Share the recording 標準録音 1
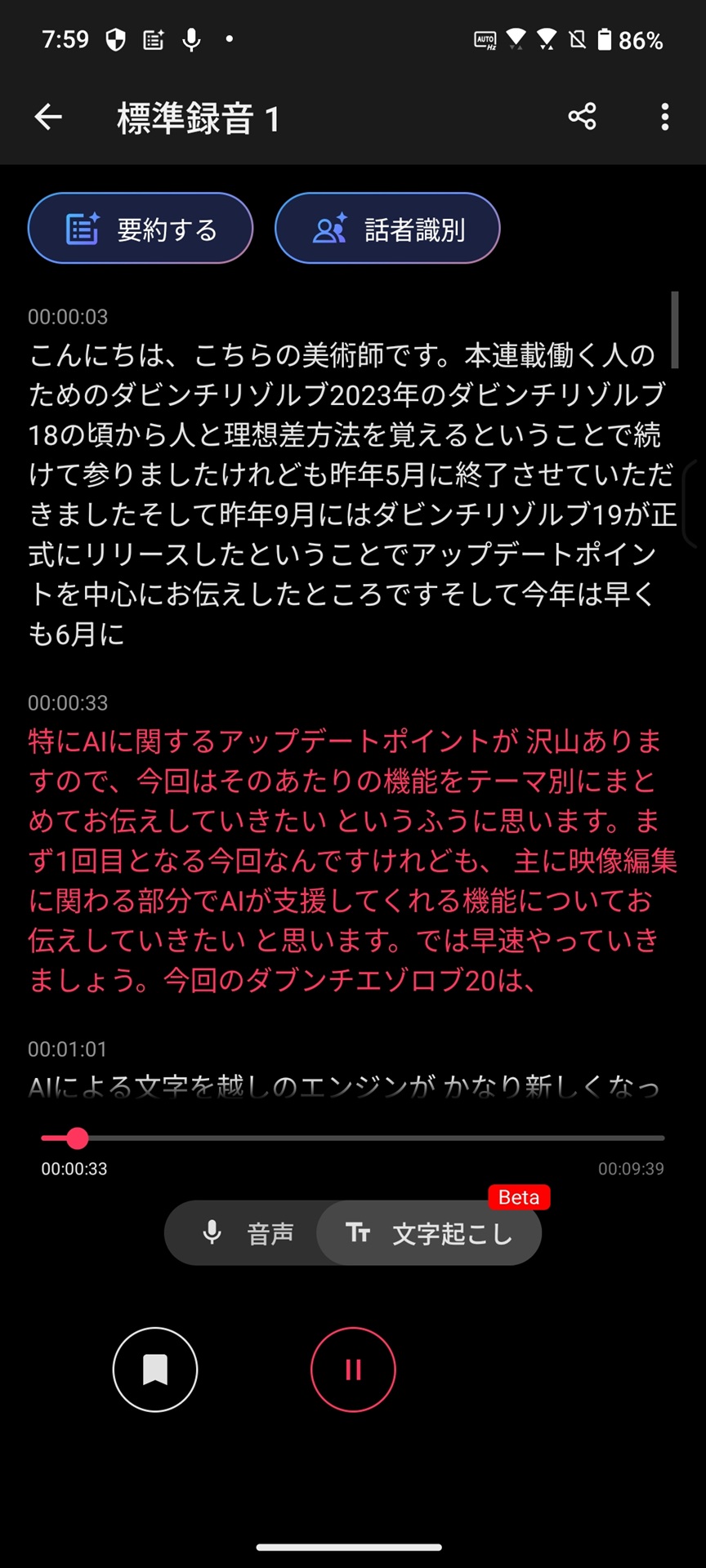 582,117
